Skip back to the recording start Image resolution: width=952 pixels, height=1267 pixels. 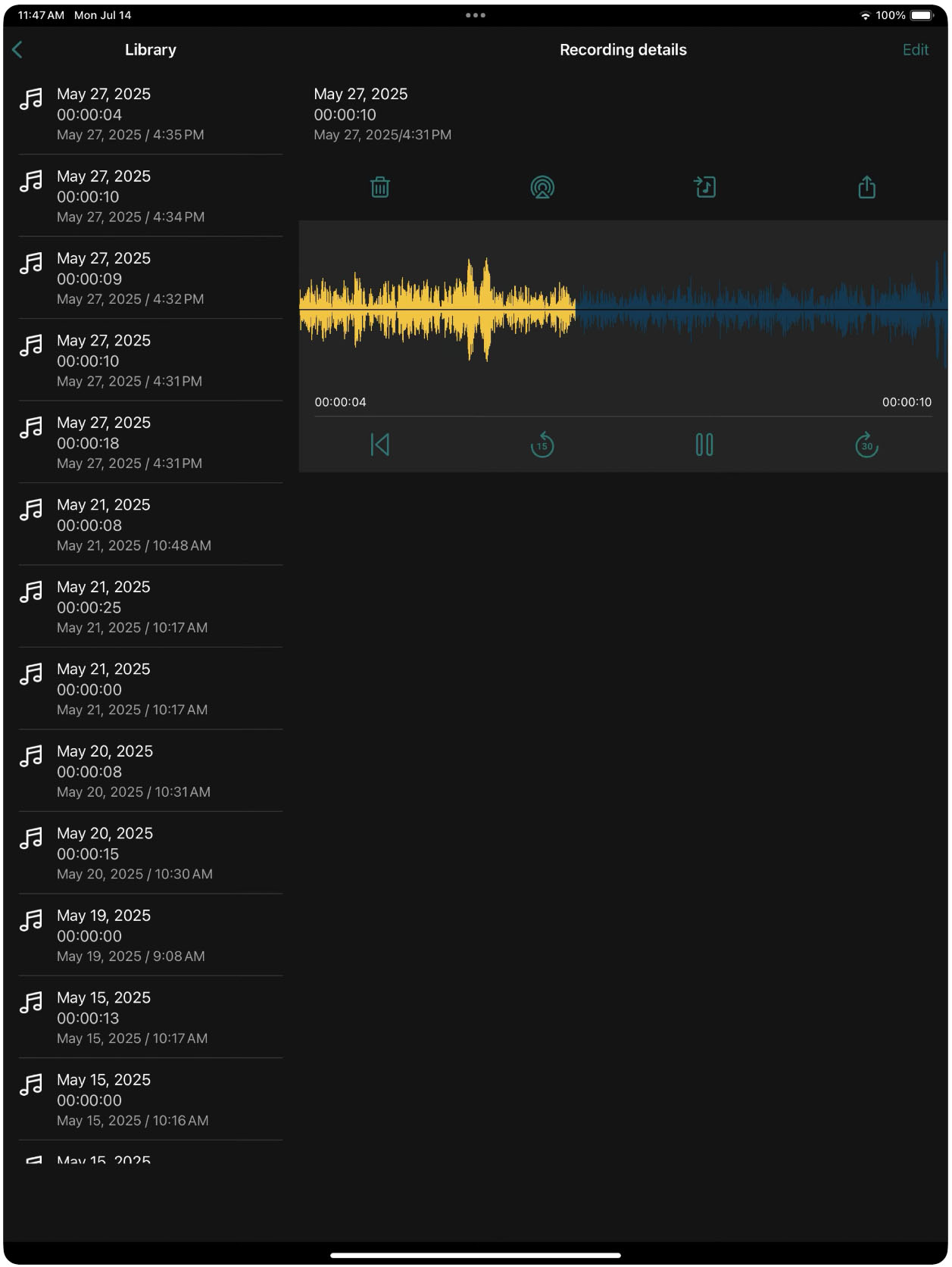point(379,445)
